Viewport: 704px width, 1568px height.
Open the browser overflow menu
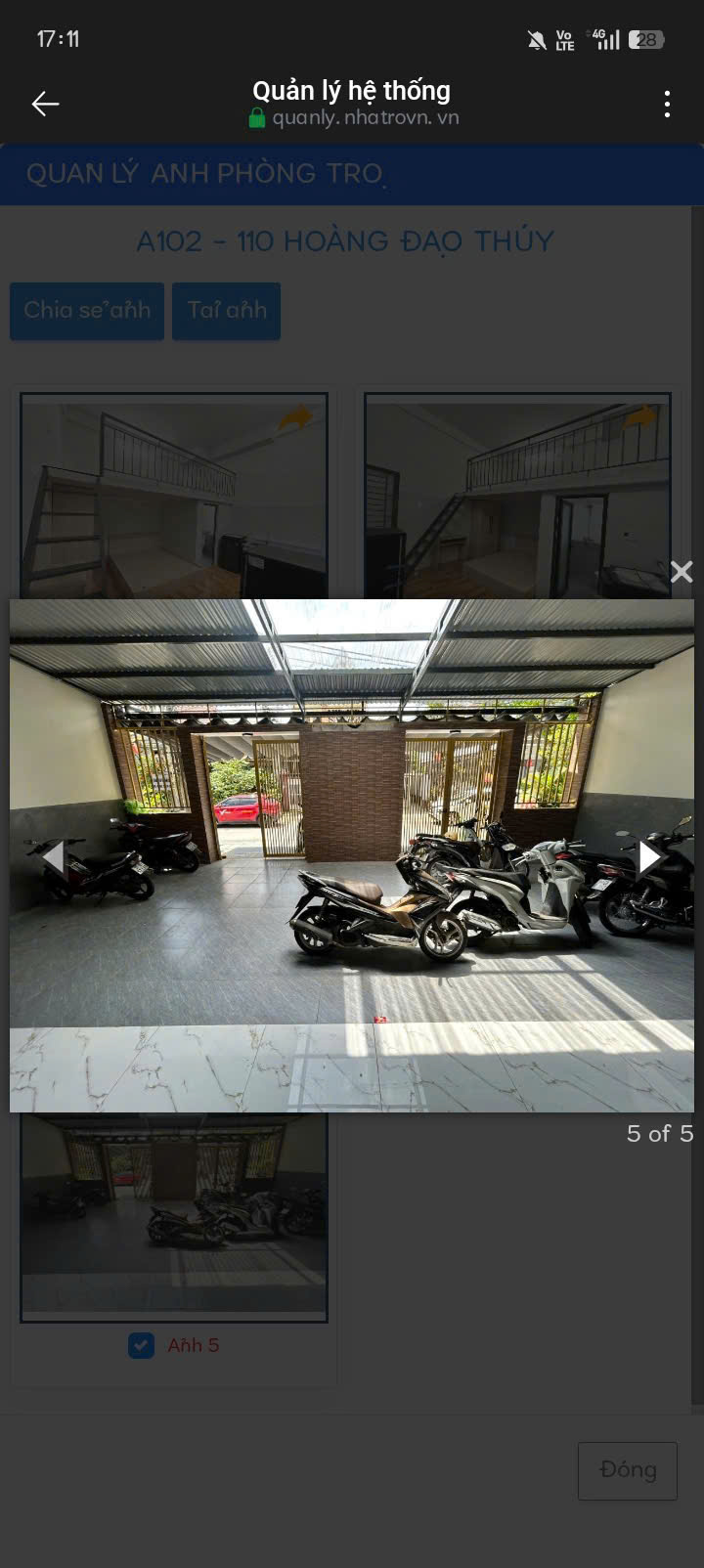click(667, 104)
